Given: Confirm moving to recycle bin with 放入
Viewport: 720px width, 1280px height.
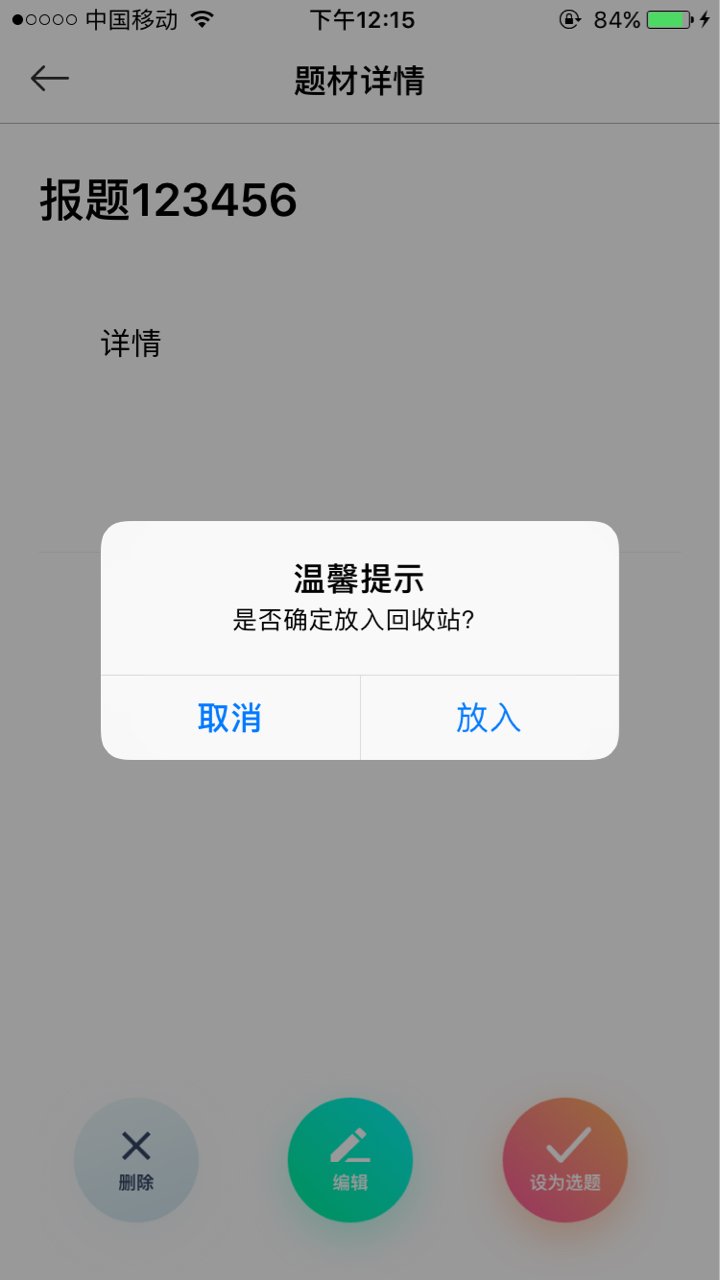Looking at the screenshot, I should pyautogui.click(x=489, y=718).
